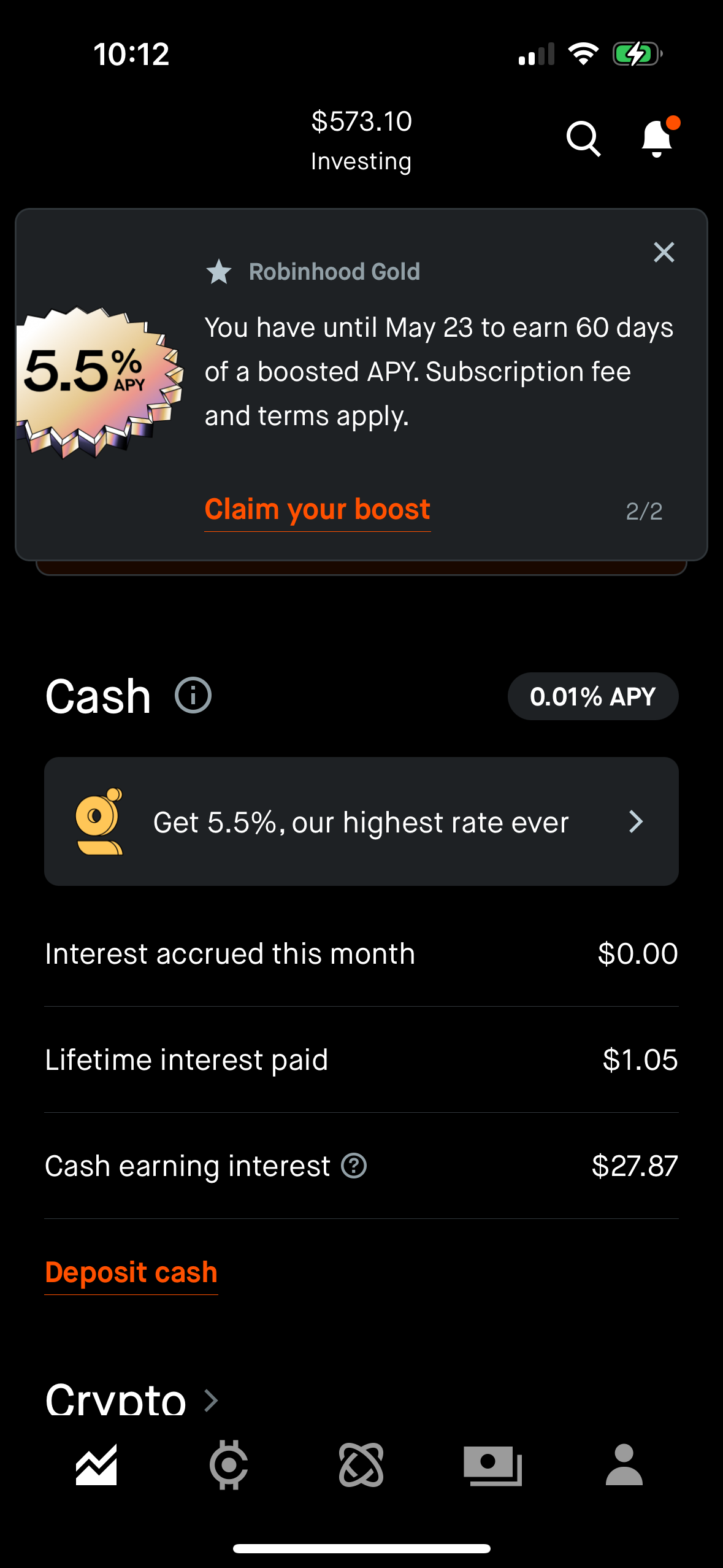Screen dimensions: 723x1568
Task: View Cash section info icon
Action: coord(193,695)
